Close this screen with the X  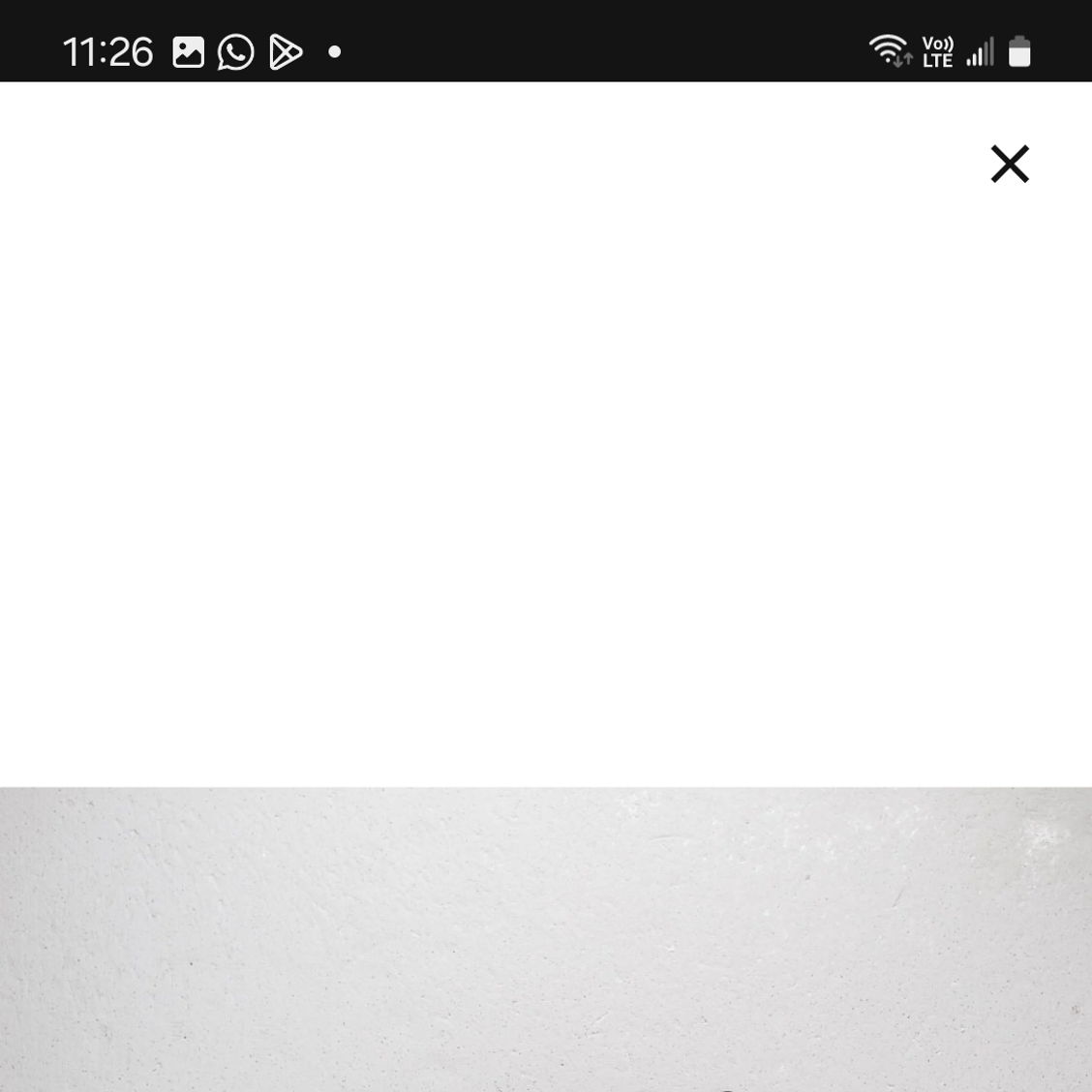tap(1009, 164)
